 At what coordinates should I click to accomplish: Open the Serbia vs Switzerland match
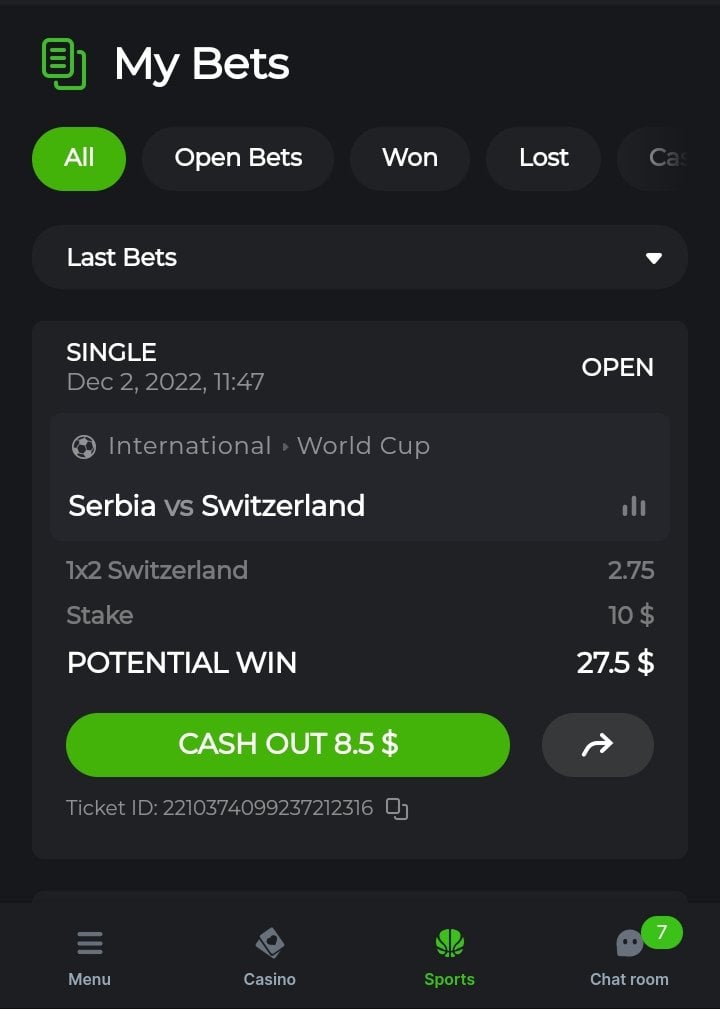[217, 506]
